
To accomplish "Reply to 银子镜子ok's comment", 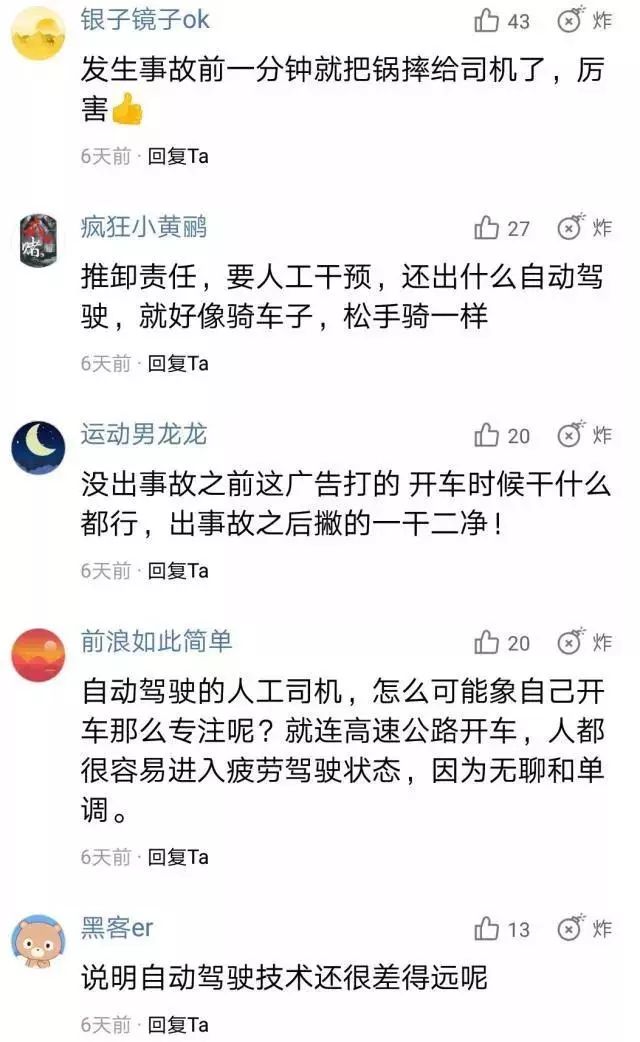I will pyautogui.click(x=178, y=156).
